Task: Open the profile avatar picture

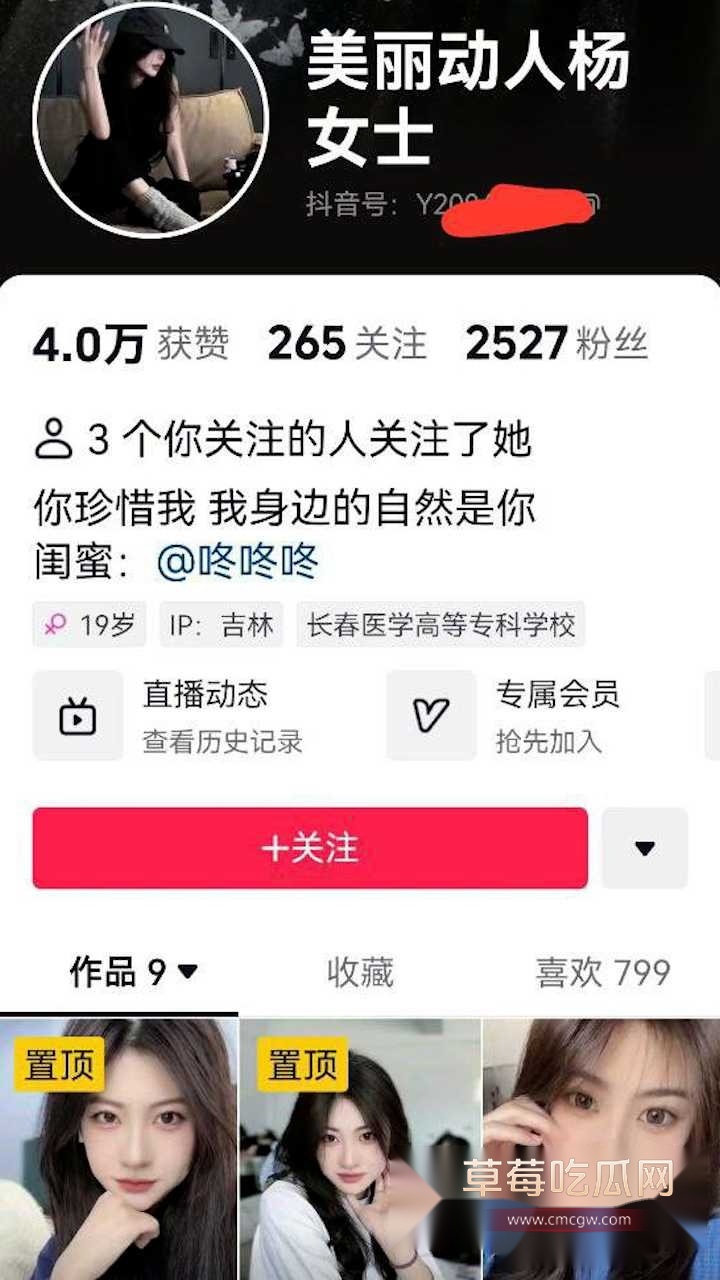Action: (x=150, y=118)
